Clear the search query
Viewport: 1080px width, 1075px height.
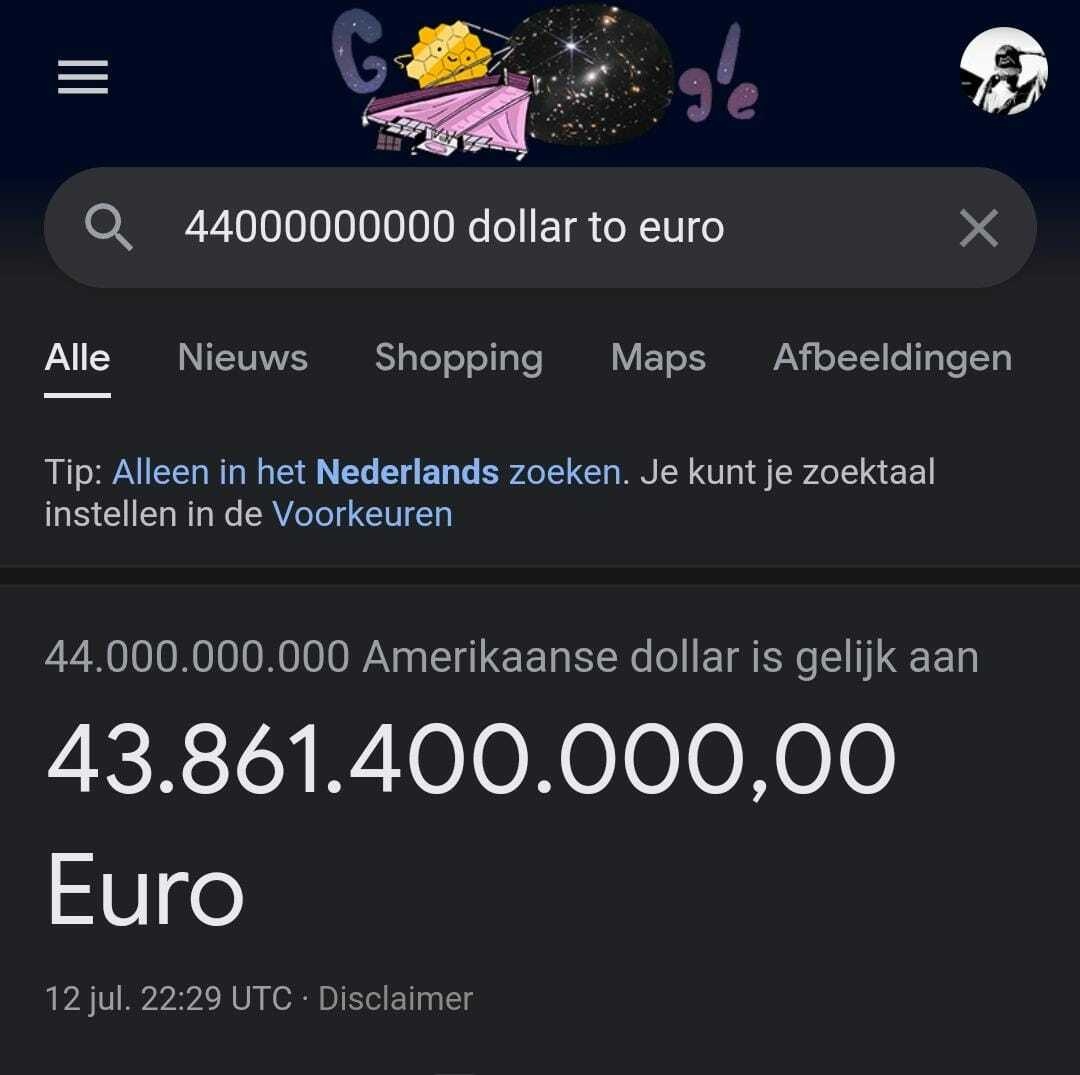click(978, 229)
